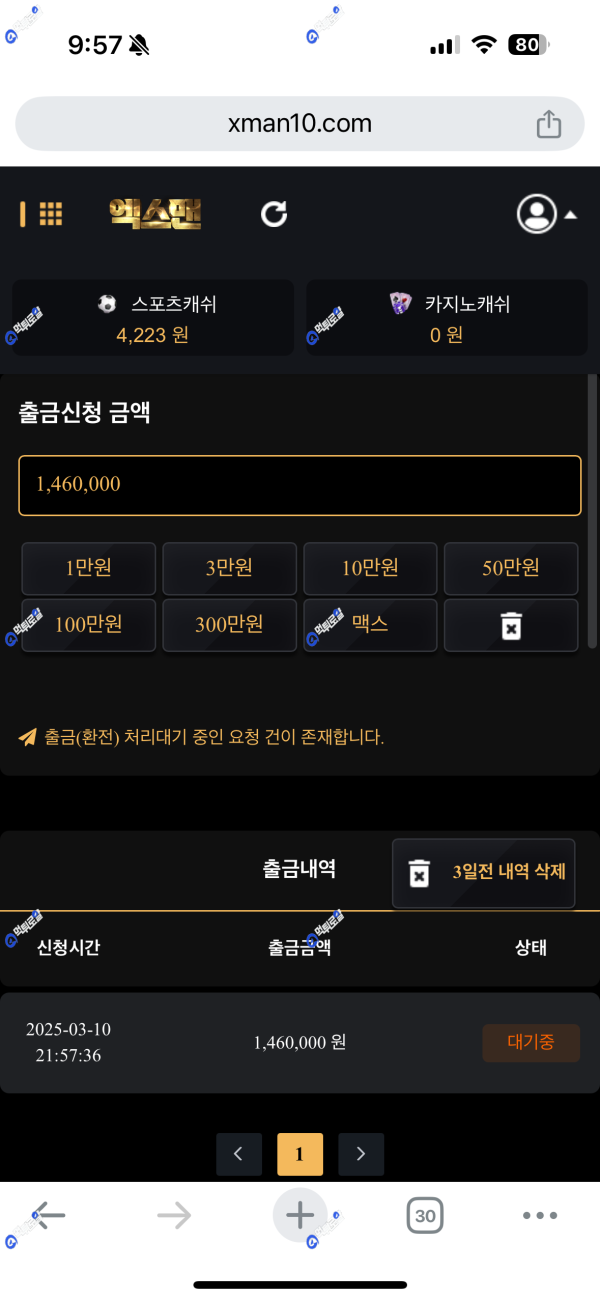This screenshot has height=1301, width=600.
Task: Open the browser tabs count button
Action: [425, 1216]
